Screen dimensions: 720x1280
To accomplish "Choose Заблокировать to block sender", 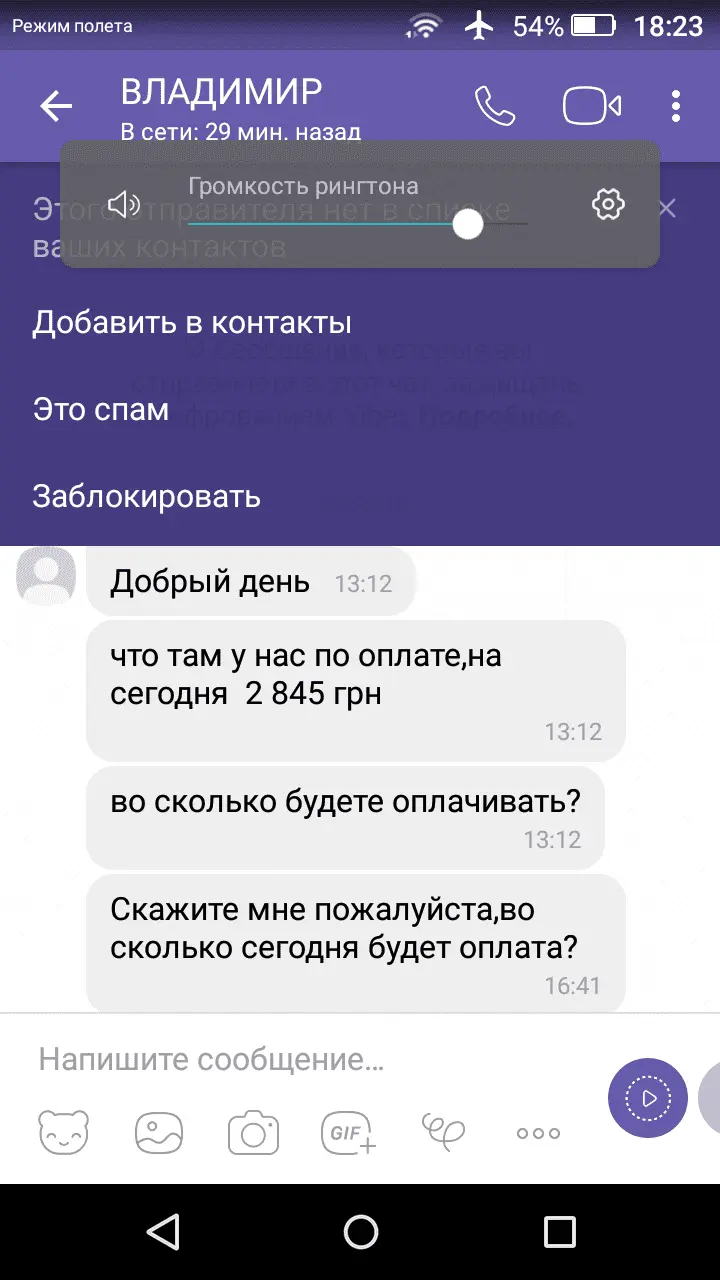I will (x=146, y=496).
